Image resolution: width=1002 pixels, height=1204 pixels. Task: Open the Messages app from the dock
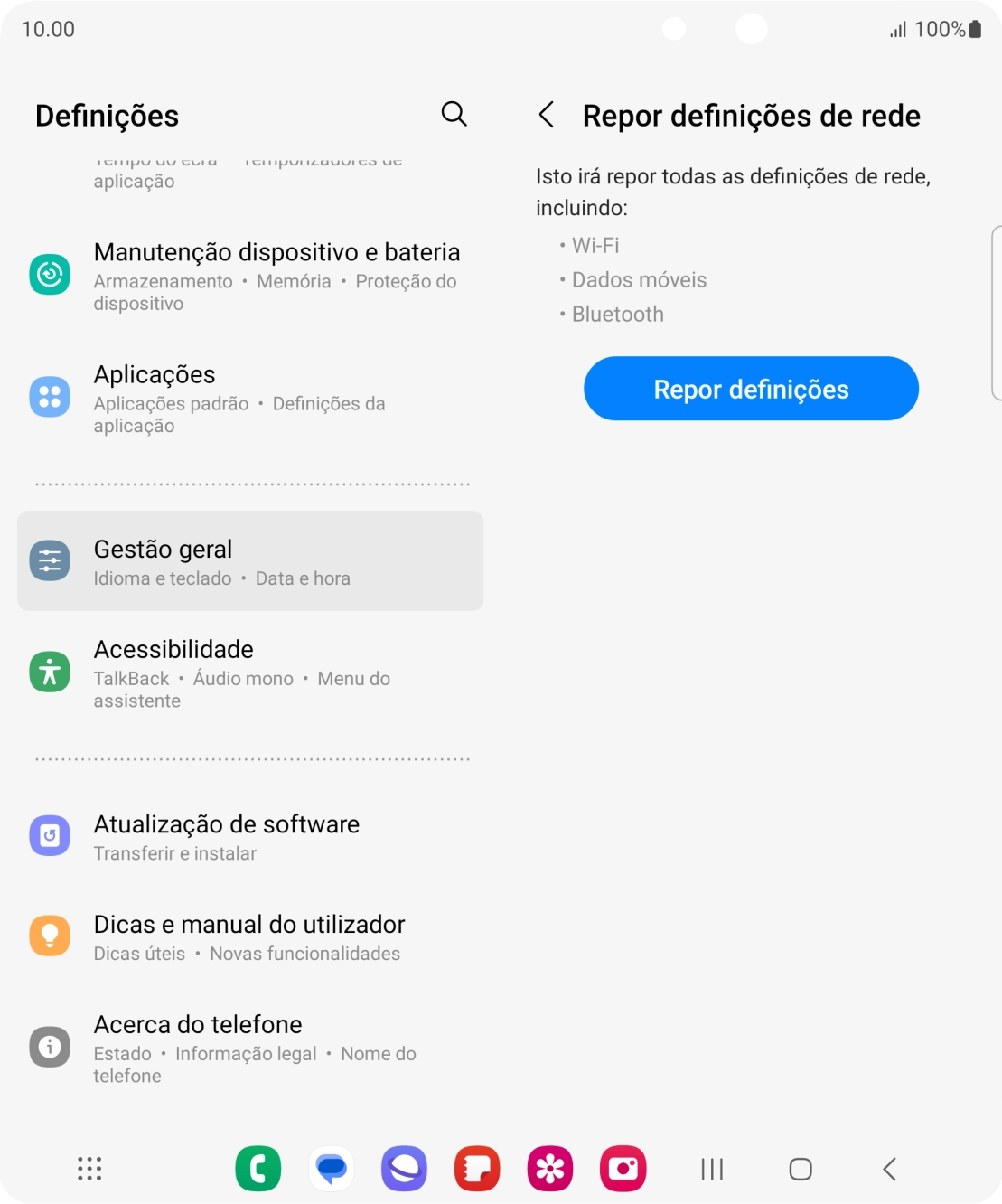pos(332,1168)
